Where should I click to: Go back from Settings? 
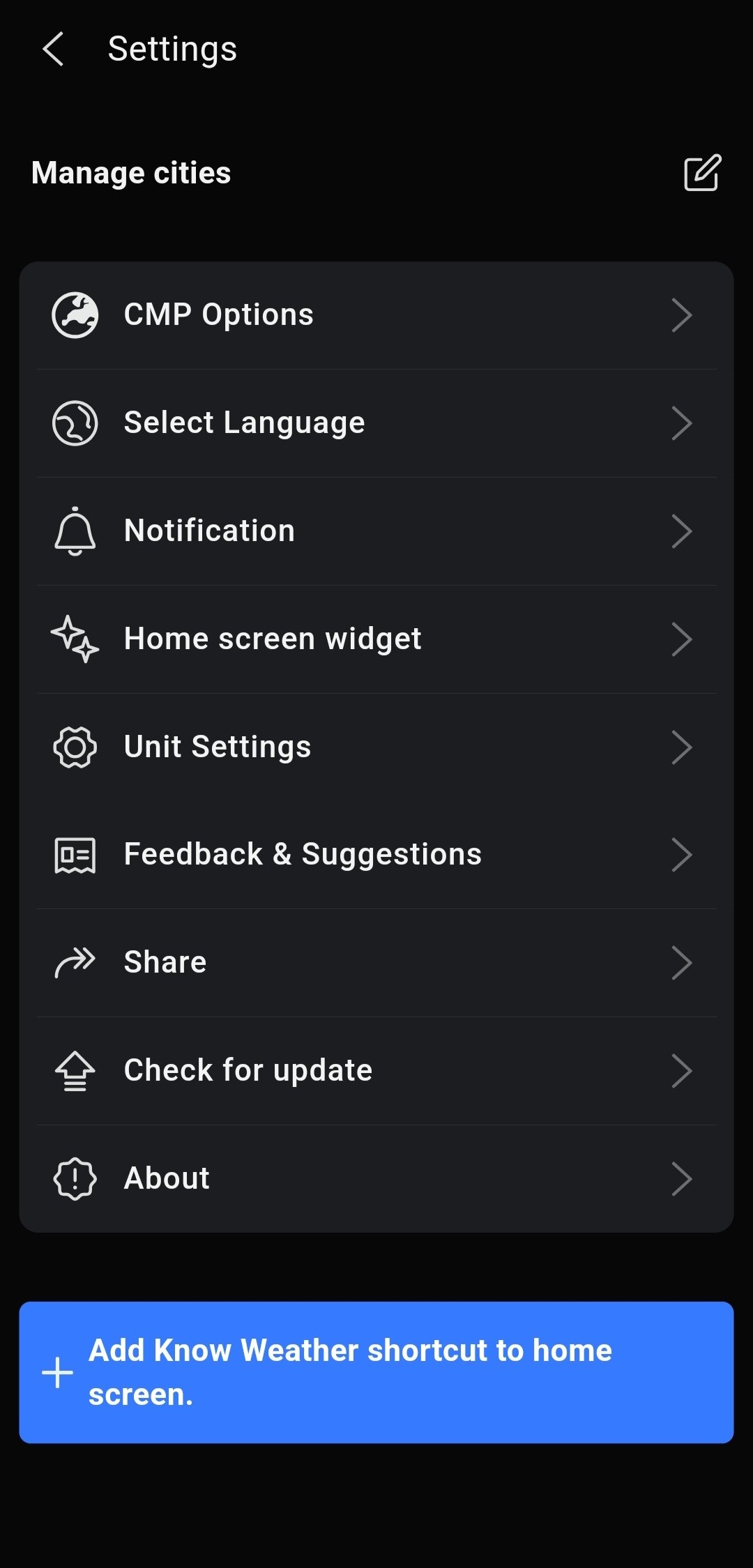pyautogui.click(x=53, y=50)
